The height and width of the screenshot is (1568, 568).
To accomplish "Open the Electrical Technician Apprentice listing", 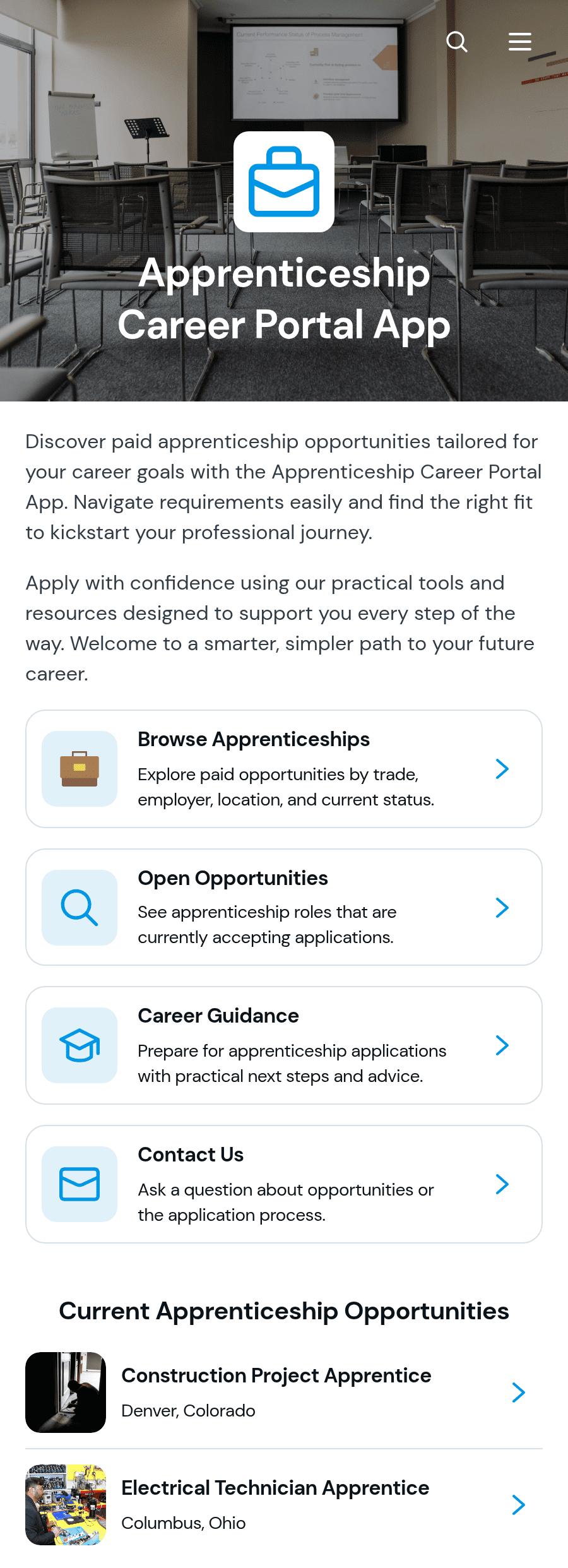I will pyautogui.click(x=284, y=1505).
